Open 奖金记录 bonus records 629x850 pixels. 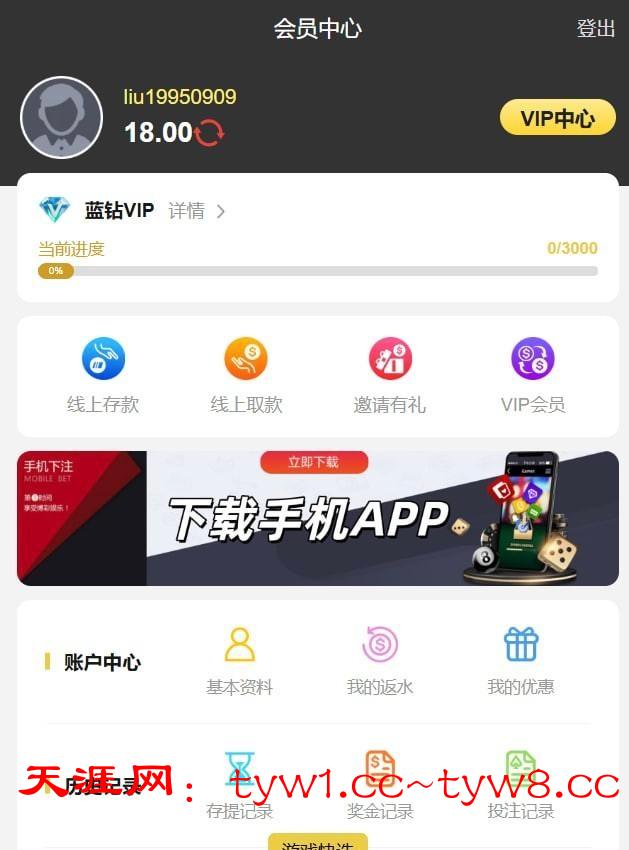[380, 786]
